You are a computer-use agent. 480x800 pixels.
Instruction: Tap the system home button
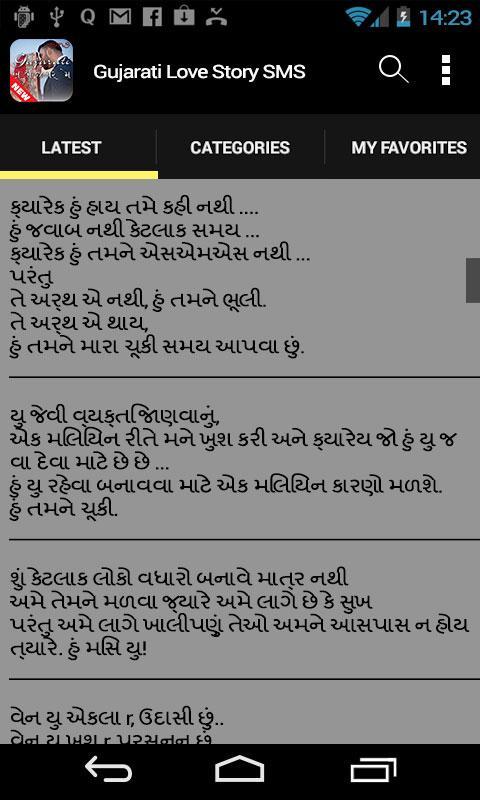click(240, 769)
